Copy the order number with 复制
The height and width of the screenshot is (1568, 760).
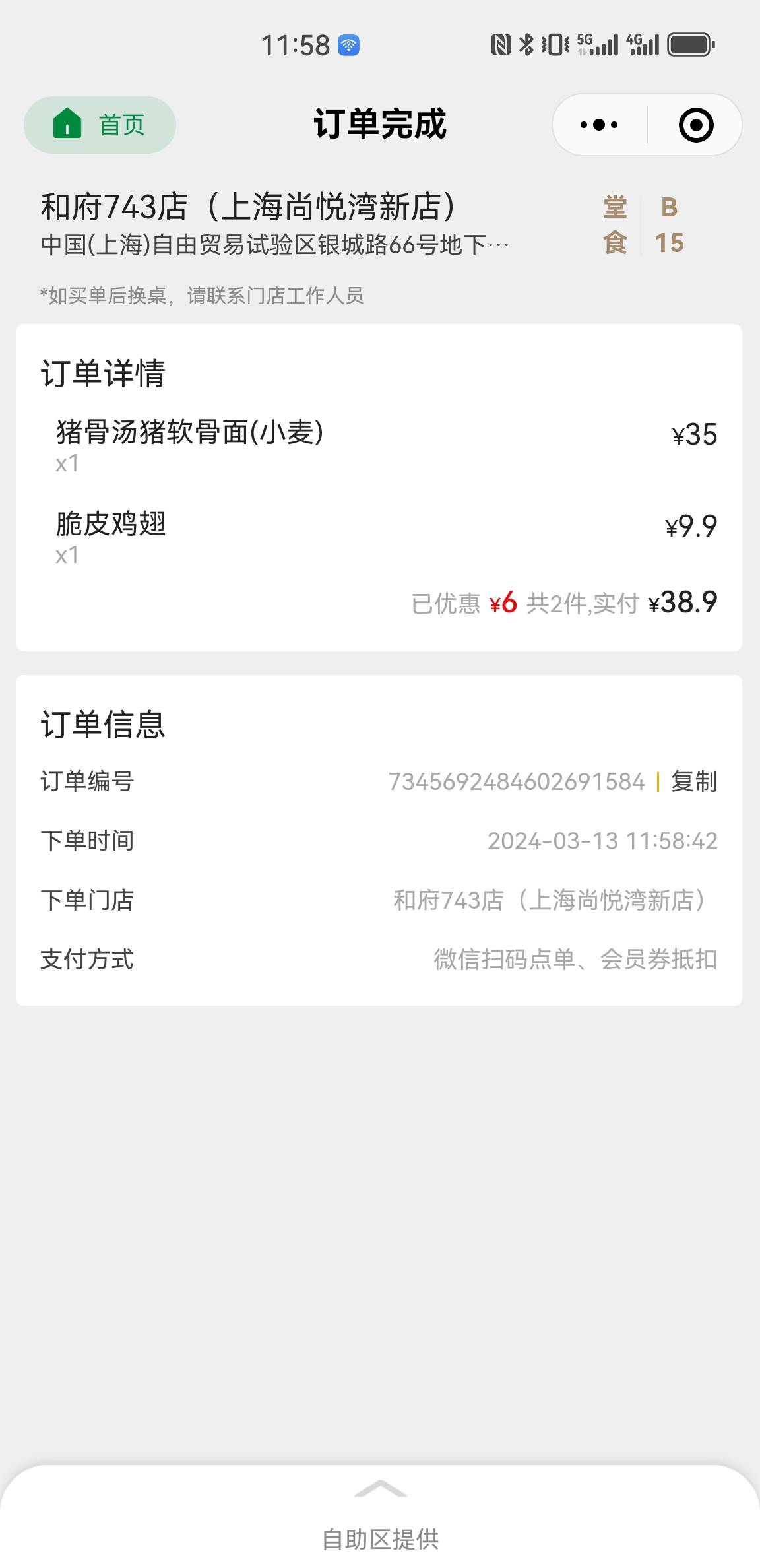[x=694, y=781]
